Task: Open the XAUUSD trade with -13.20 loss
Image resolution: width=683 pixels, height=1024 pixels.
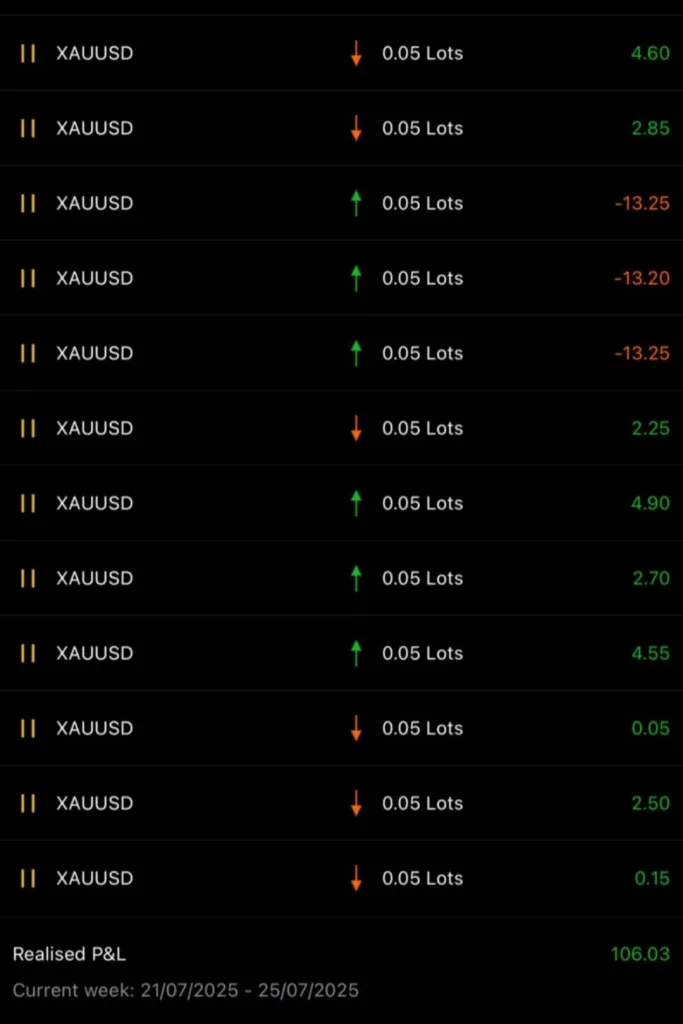Action: pyautogui.click(x=341, y=278)
